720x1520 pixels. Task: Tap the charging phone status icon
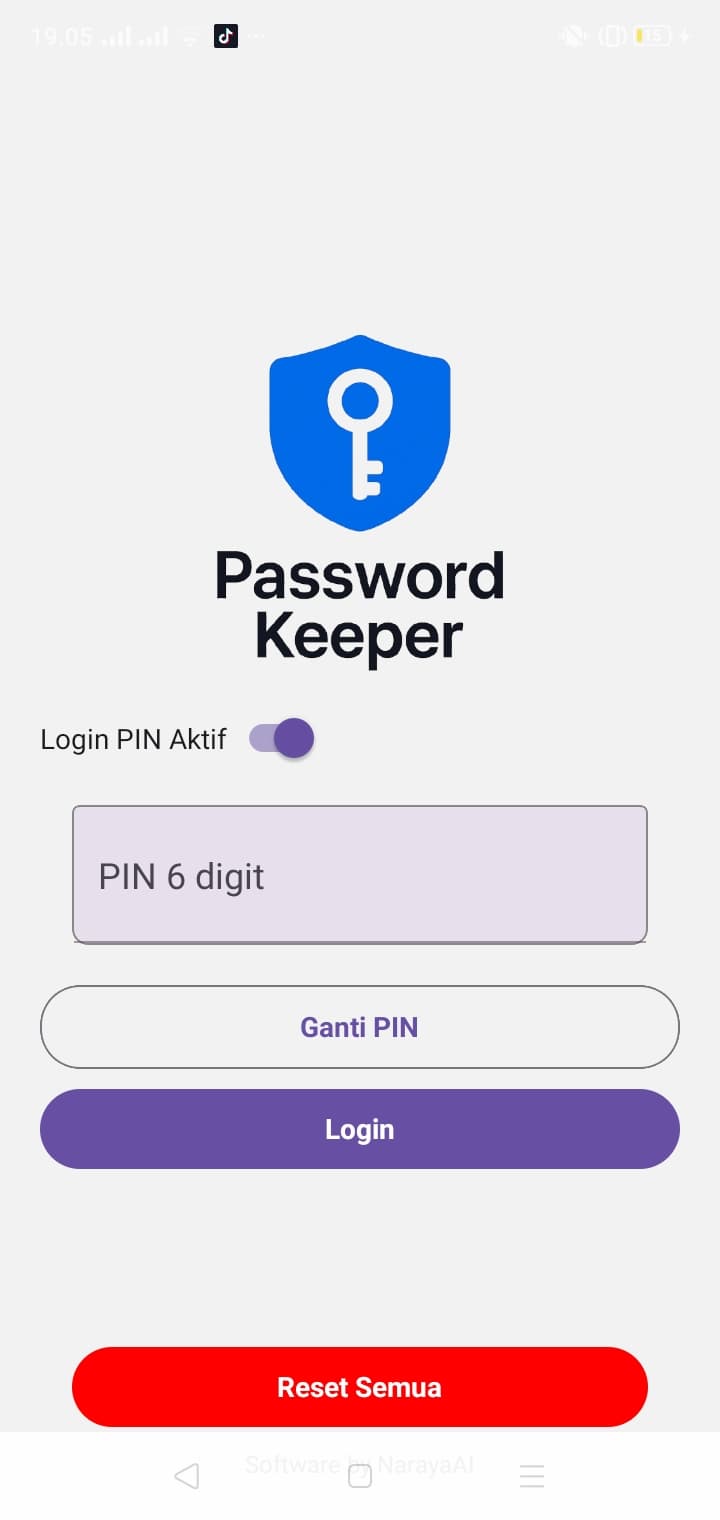[x=612, y=35]
